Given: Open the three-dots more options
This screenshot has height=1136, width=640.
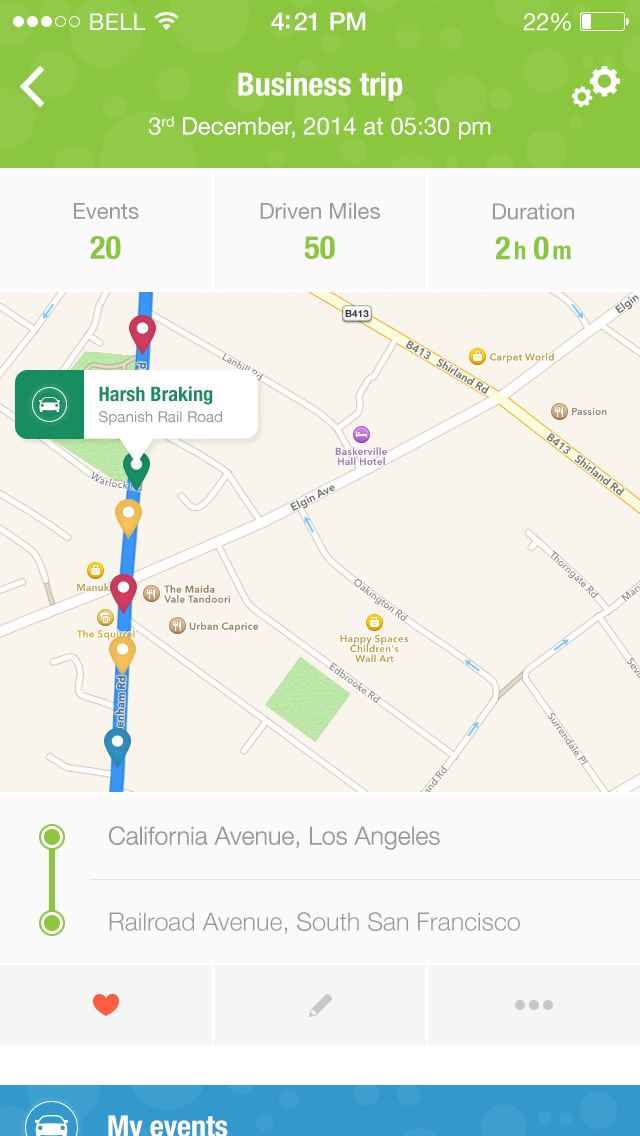Looking at the screenshot, I should pos(533,1004).
